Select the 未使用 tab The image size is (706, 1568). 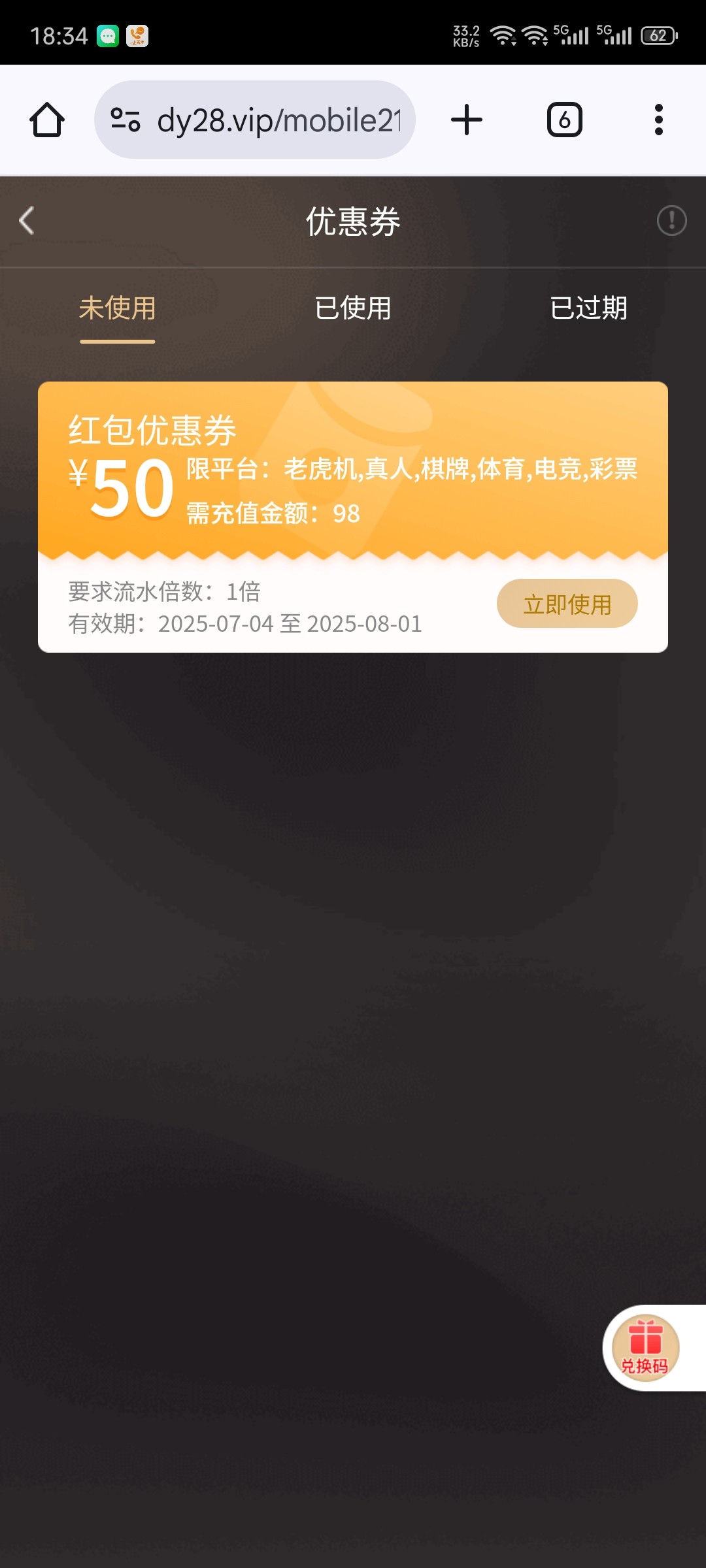[x=118, y=308]
